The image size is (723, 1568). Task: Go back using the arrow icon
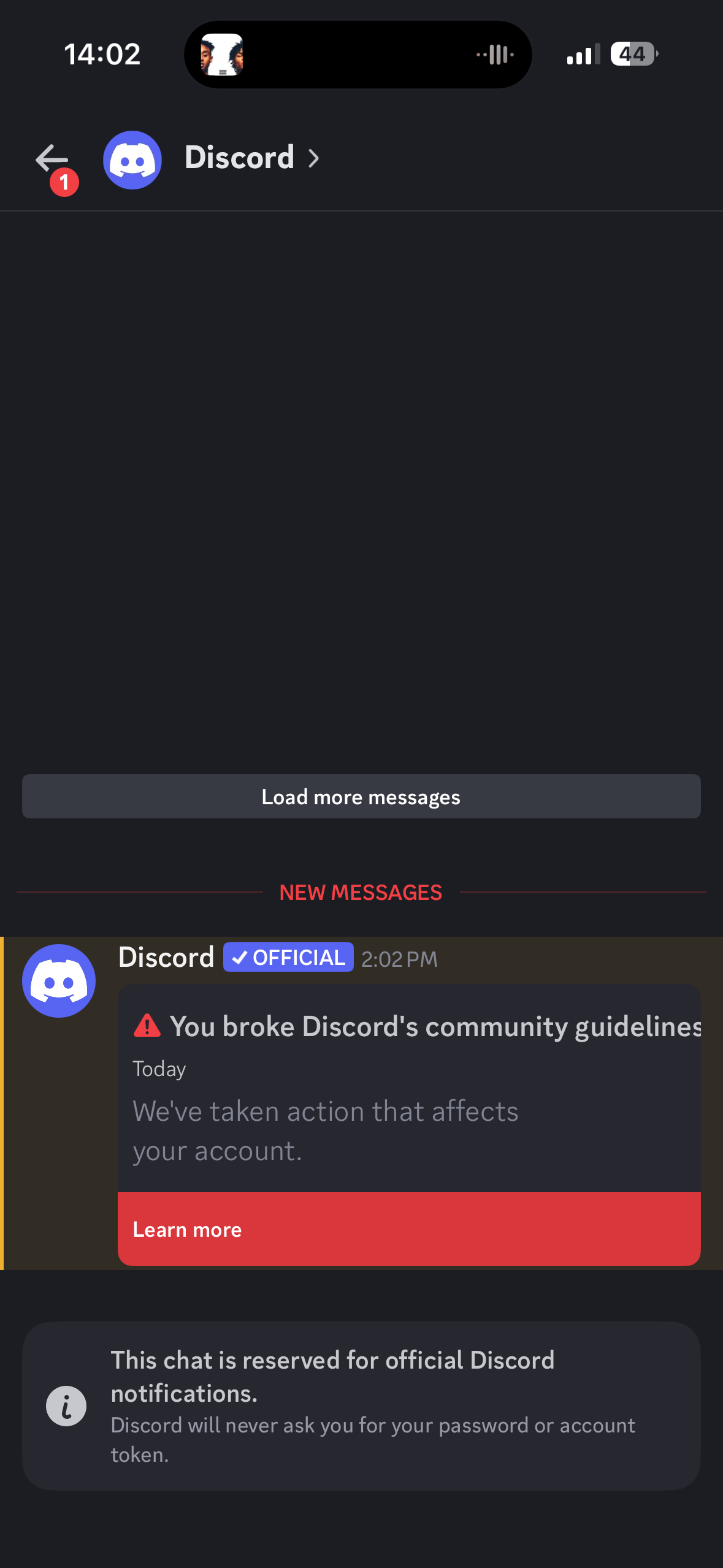pyautogui.click(x=52, y=159)
